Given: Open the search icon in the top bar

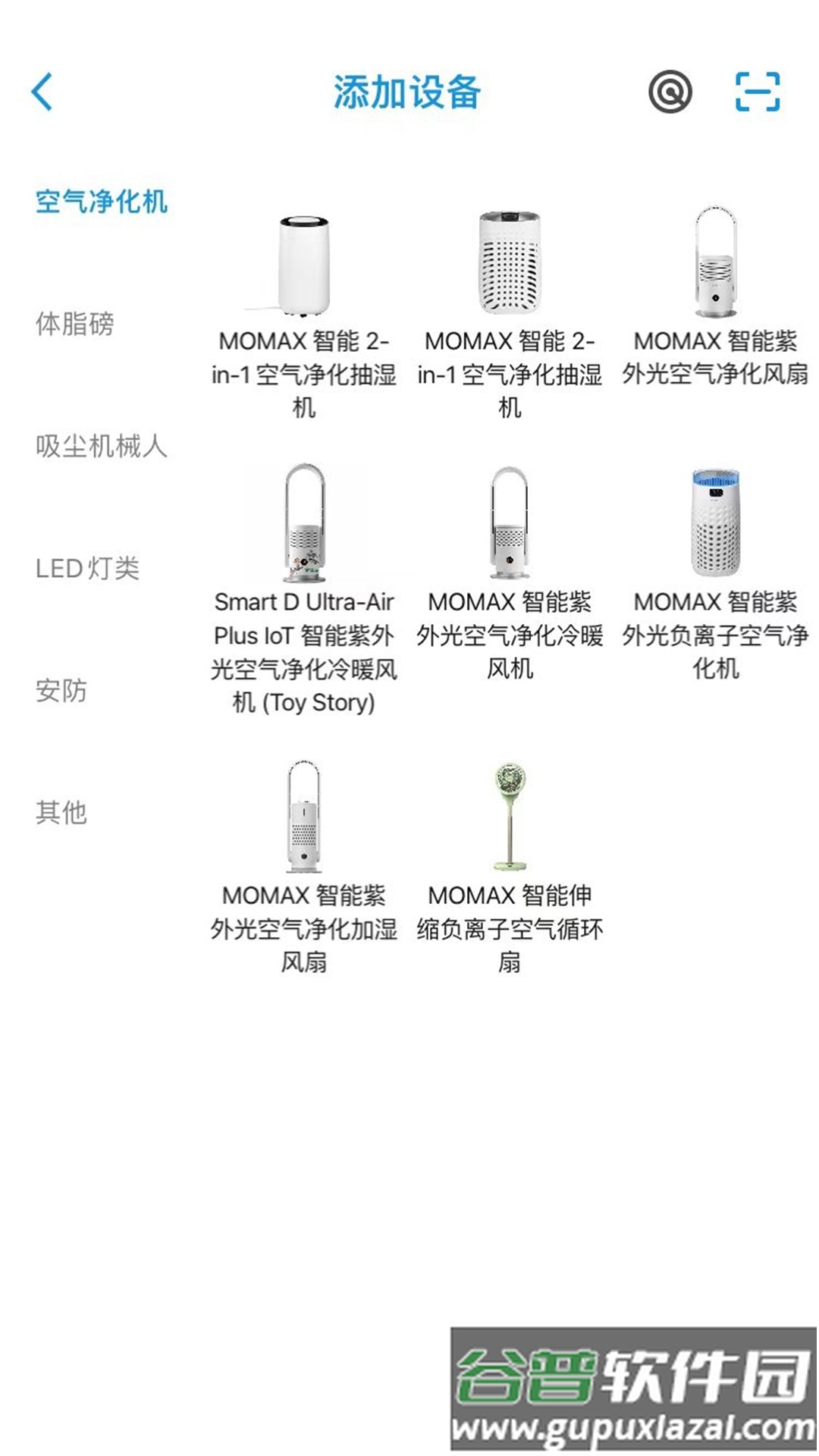Looking at the screenshot, I should (x=670, y=89).
